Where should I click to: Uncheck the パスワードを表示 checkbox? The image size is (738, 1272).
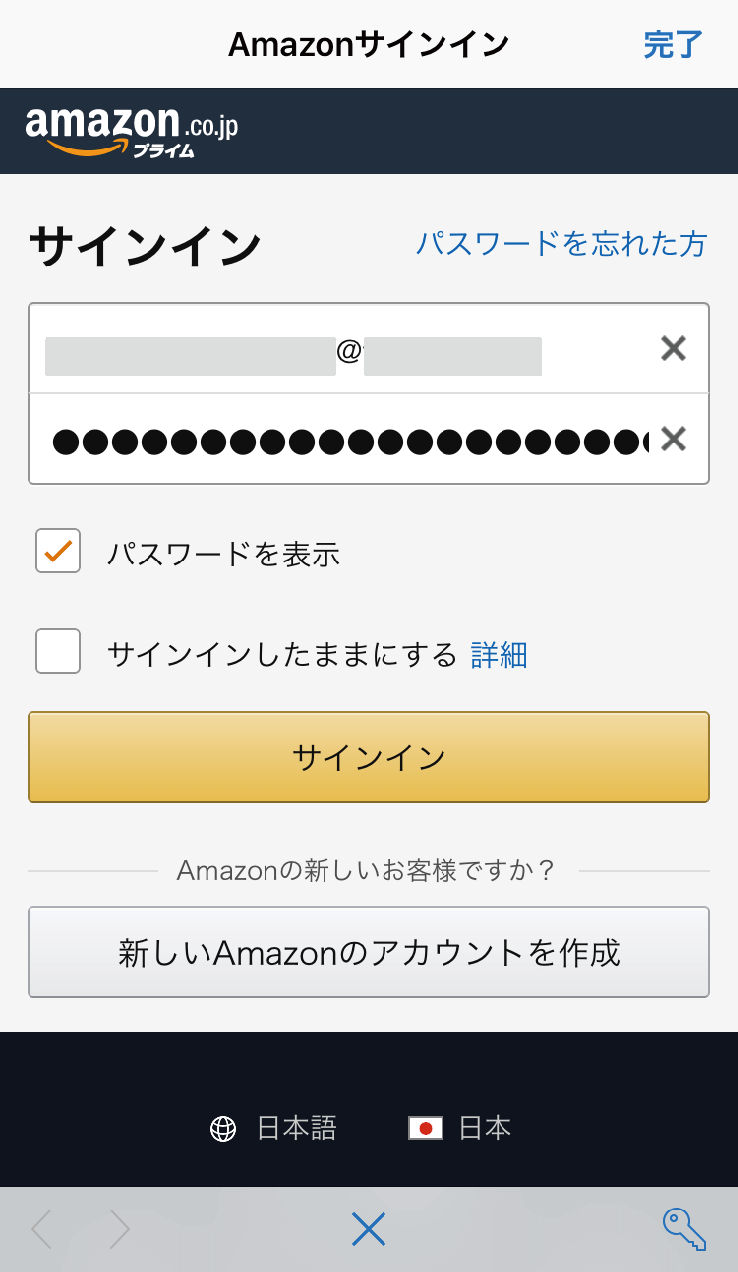58,551
